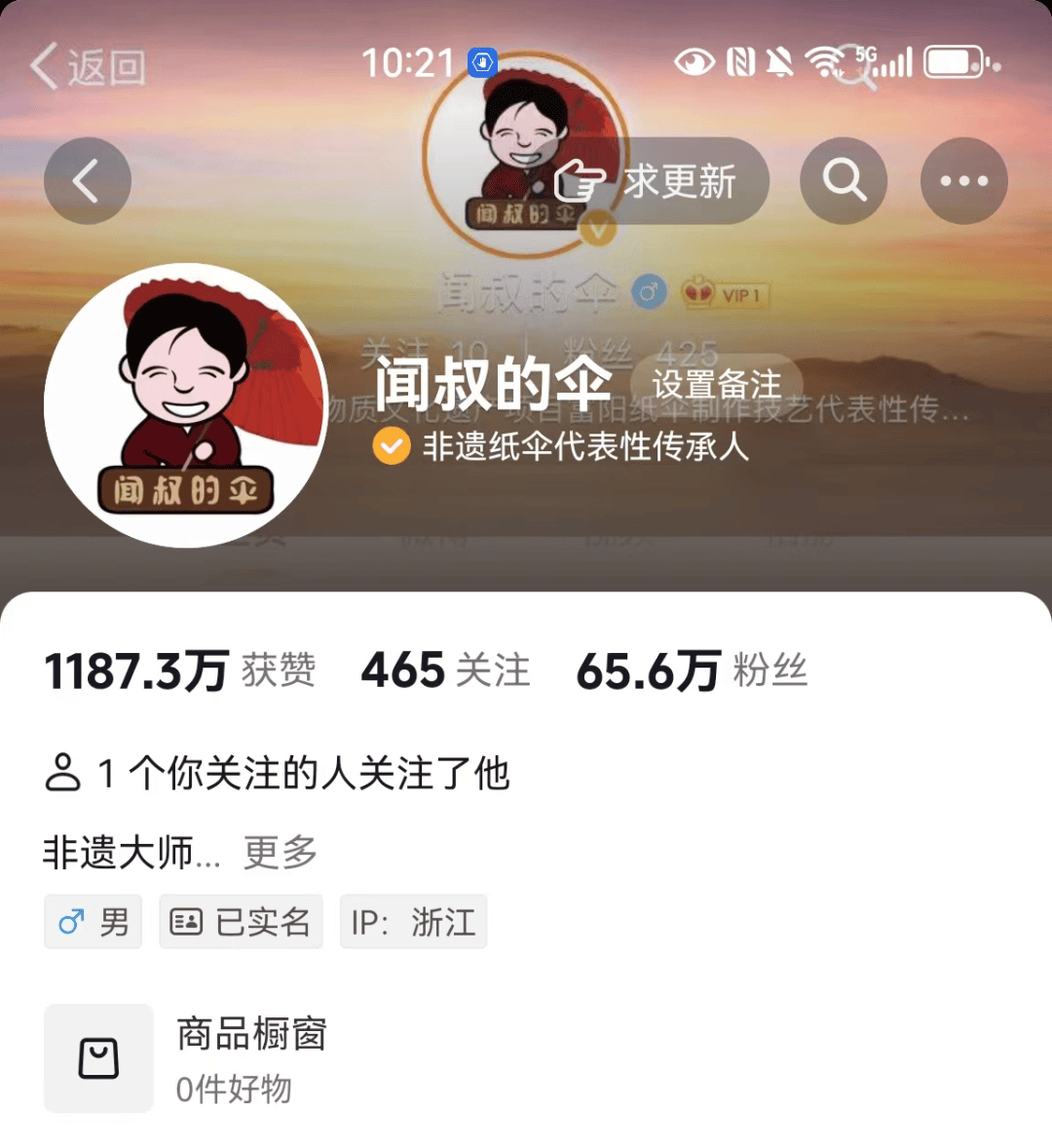Tap the search magnifier icon
The image size is (1052, 1148).
pyautogui.click(x=844, y=180)
